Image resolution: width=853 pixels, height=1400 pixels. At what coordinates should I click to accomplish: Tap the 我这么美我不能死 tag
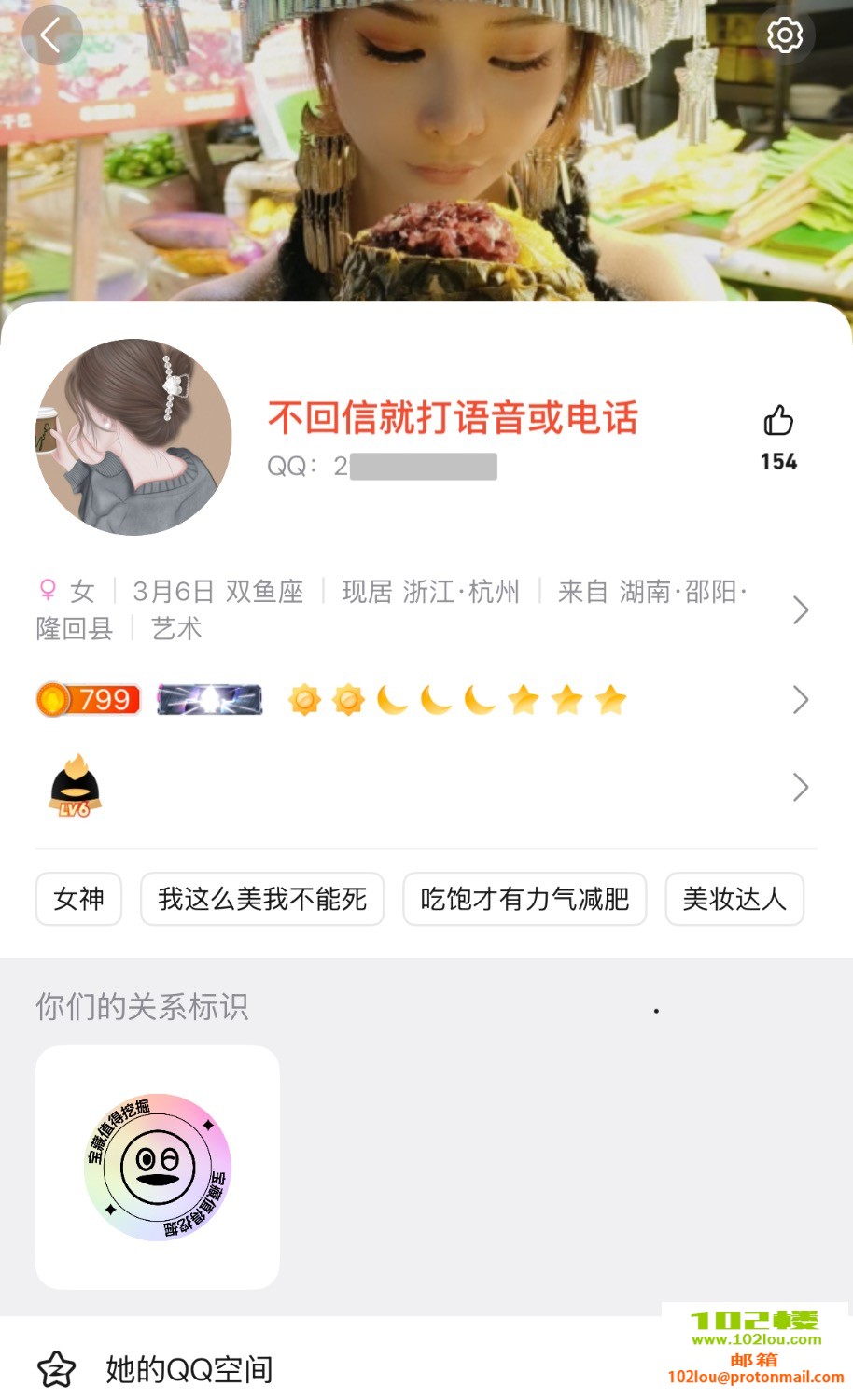point(262,899)
